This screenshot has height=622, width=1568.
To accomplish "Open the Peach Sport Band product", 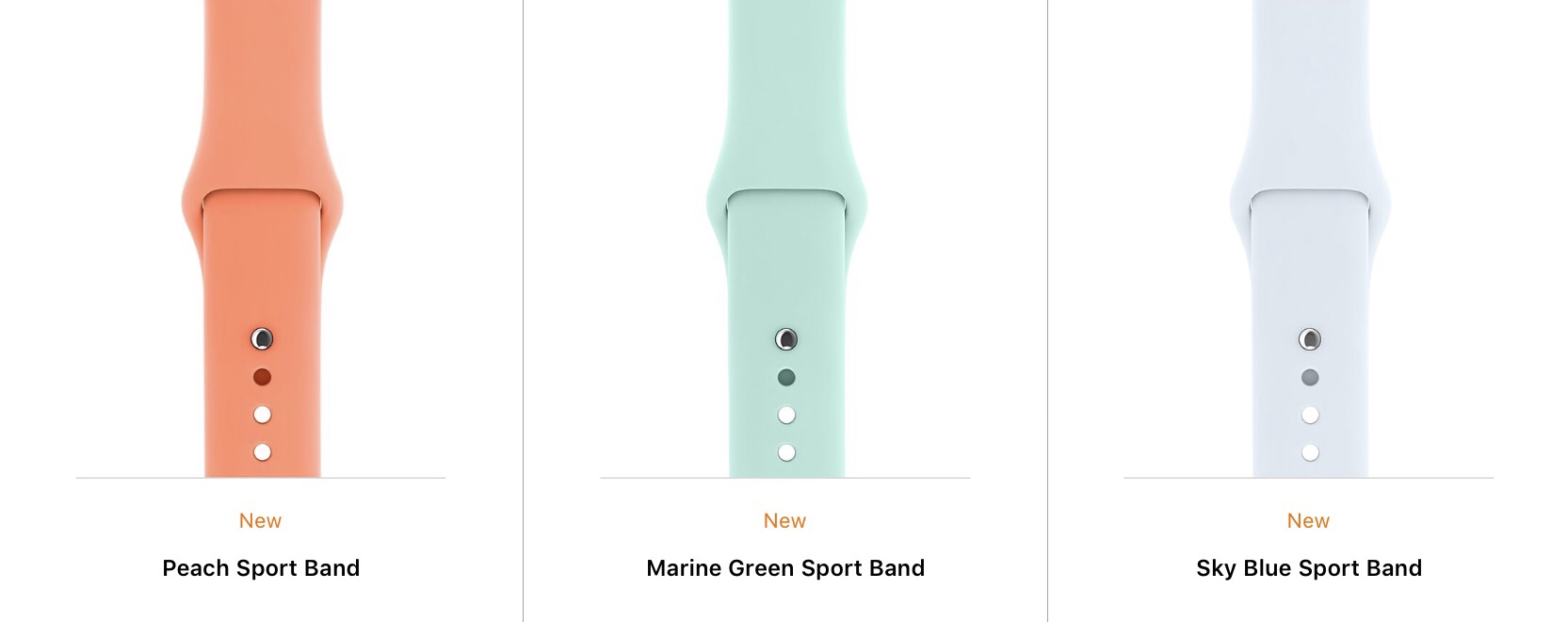I will pyautogui.click(x=261, y=568).
